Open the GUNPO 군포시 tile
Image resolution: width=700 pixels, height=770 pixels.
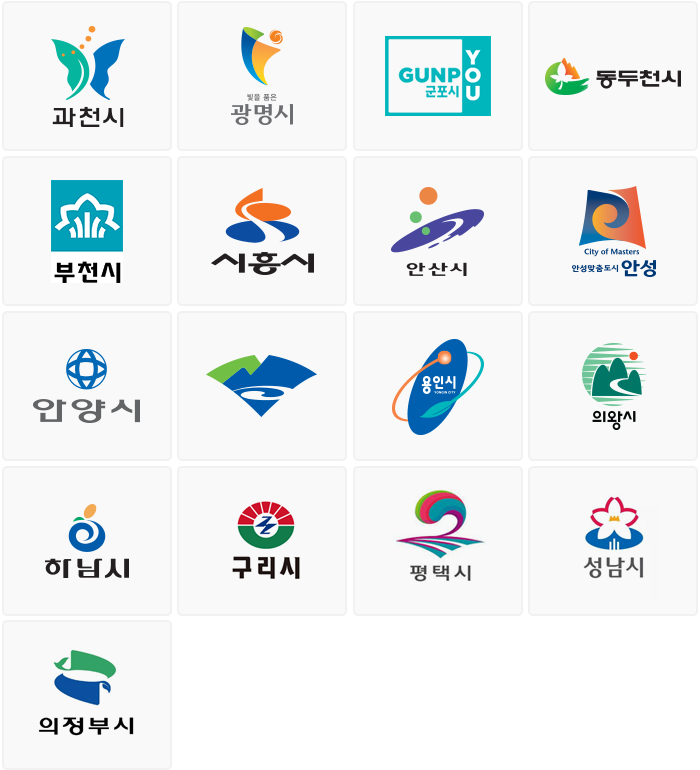pyautogui.click(x=438, y=77)
